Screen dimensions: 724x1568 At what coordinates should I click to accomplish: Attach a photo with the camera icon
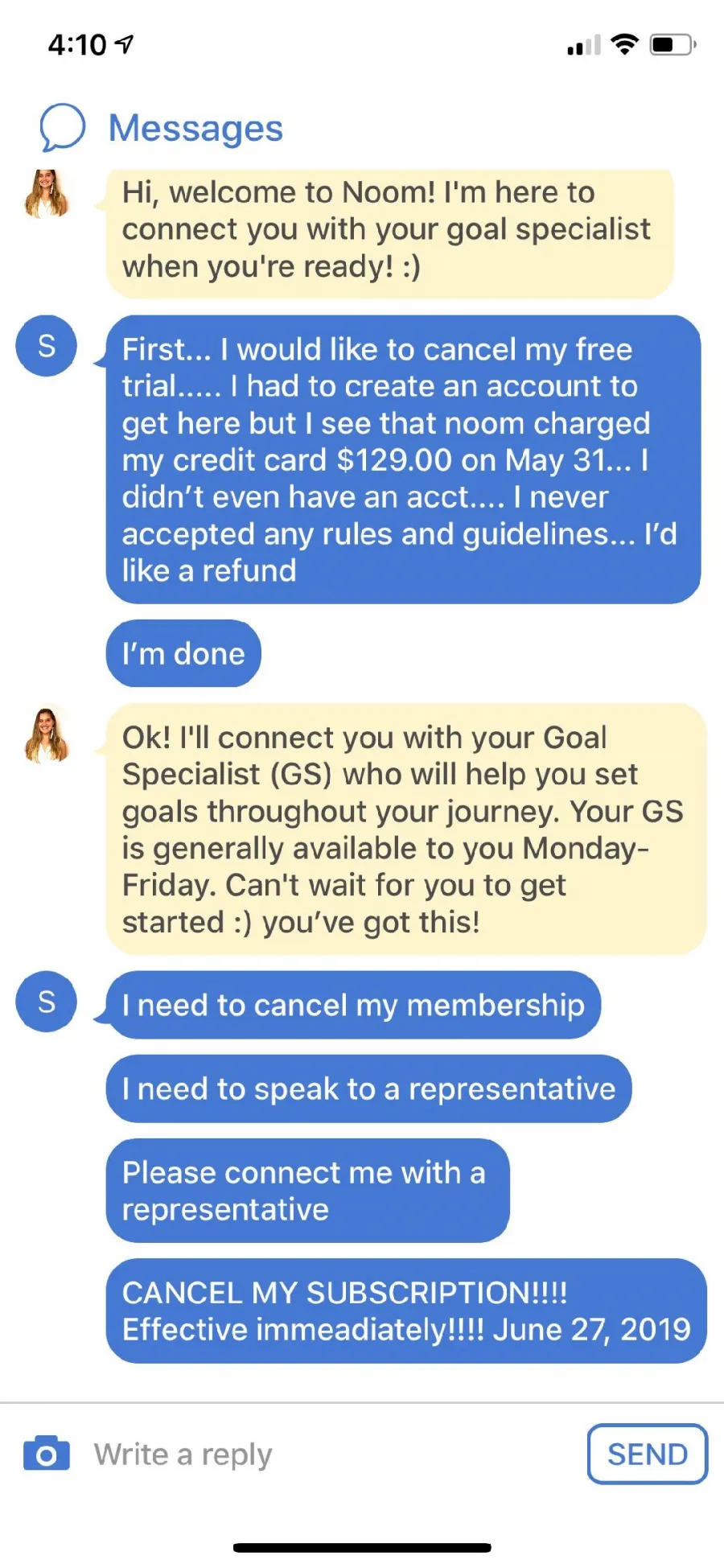[x=47, y=1453]
